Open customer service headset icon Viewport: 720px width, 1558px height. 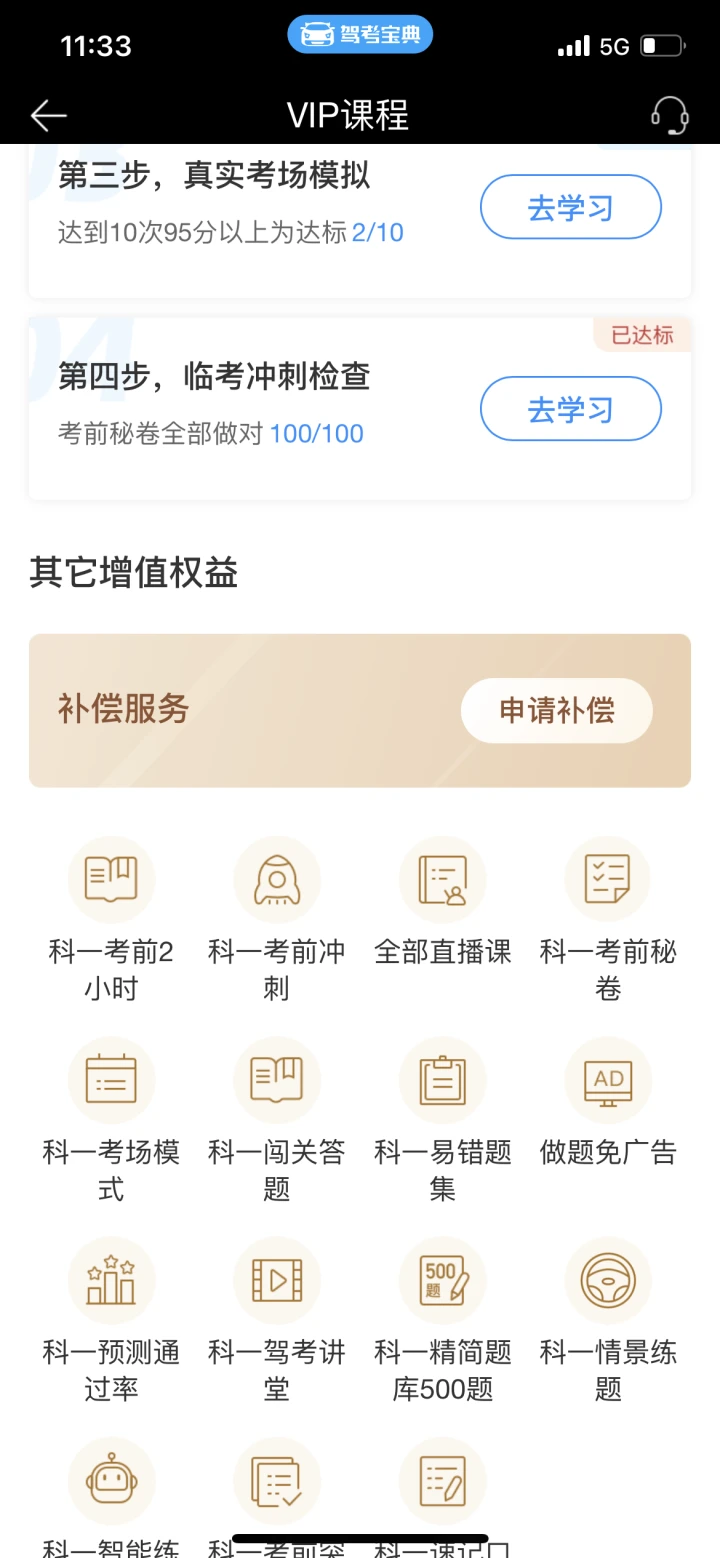669,116
